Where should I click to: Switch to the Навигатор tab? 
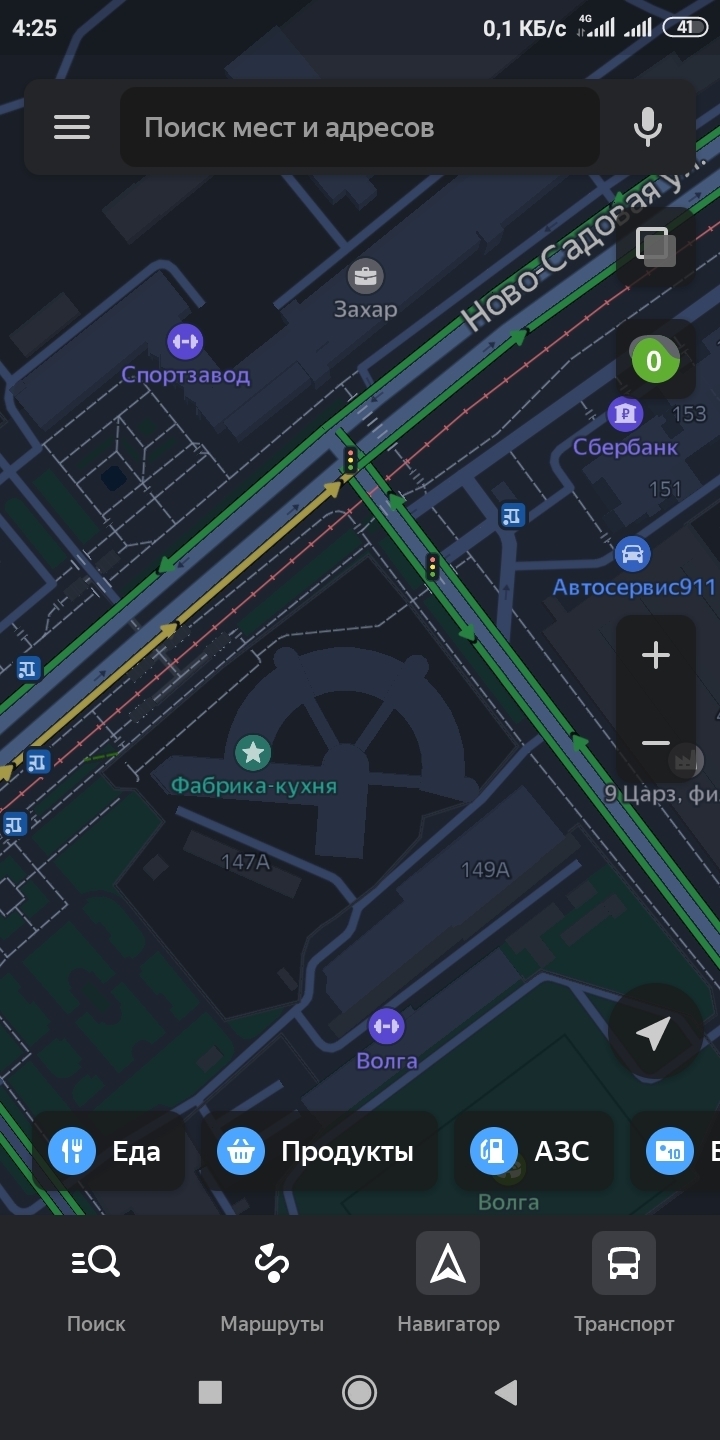448,1283
